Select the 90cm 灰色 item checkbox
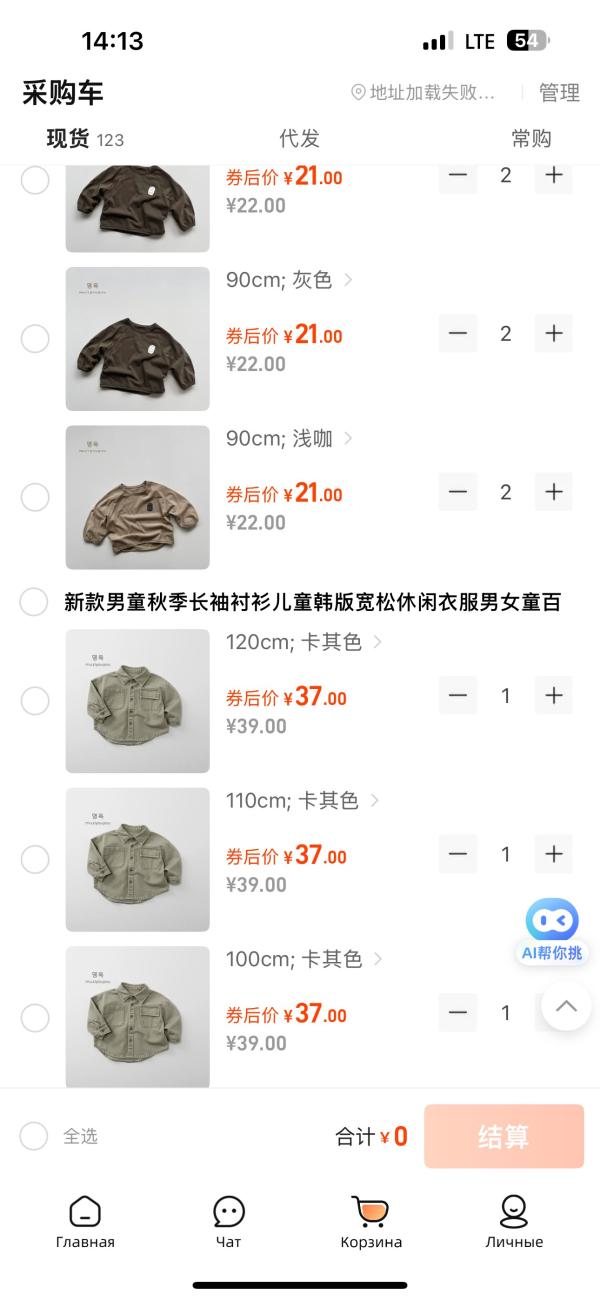 tap(35, 339)
